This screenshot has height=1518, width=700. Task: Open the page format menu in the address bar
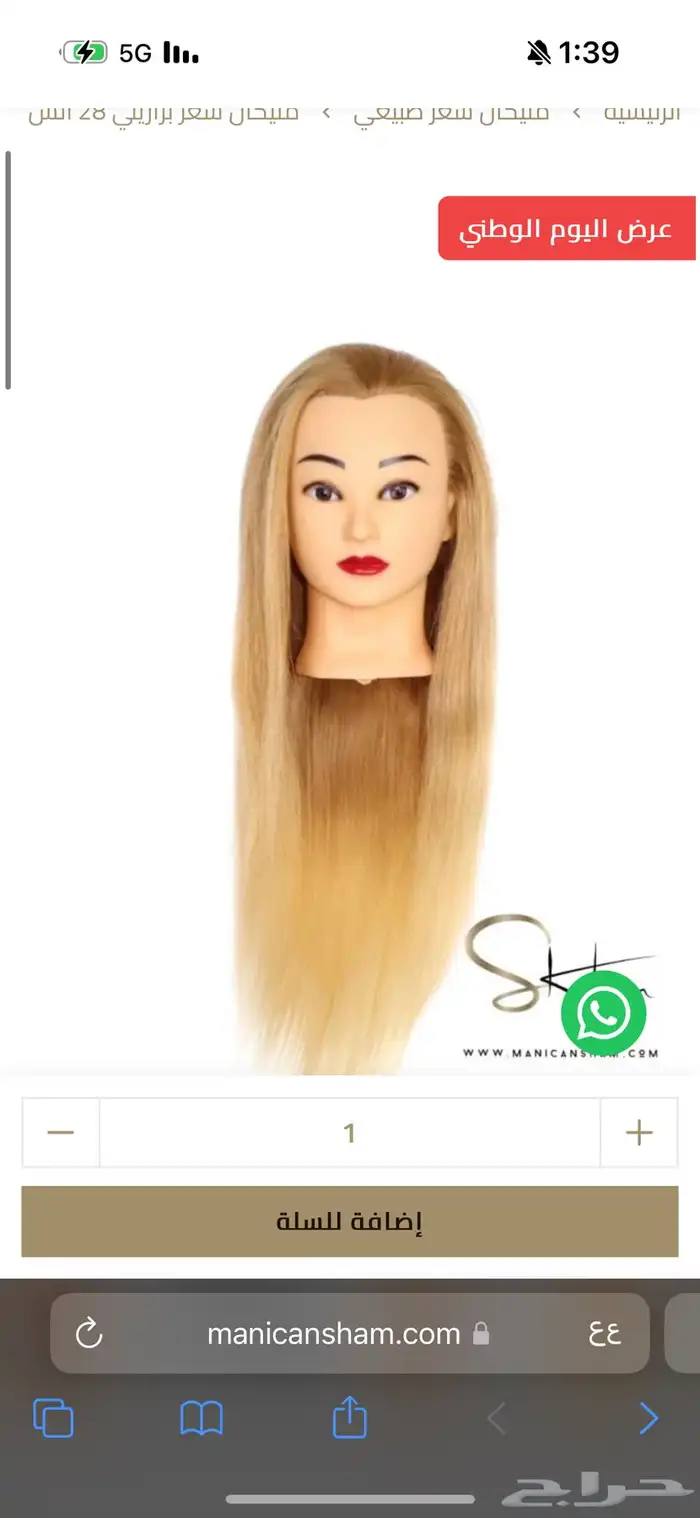pyautogui.click(x=605, y=1332)
